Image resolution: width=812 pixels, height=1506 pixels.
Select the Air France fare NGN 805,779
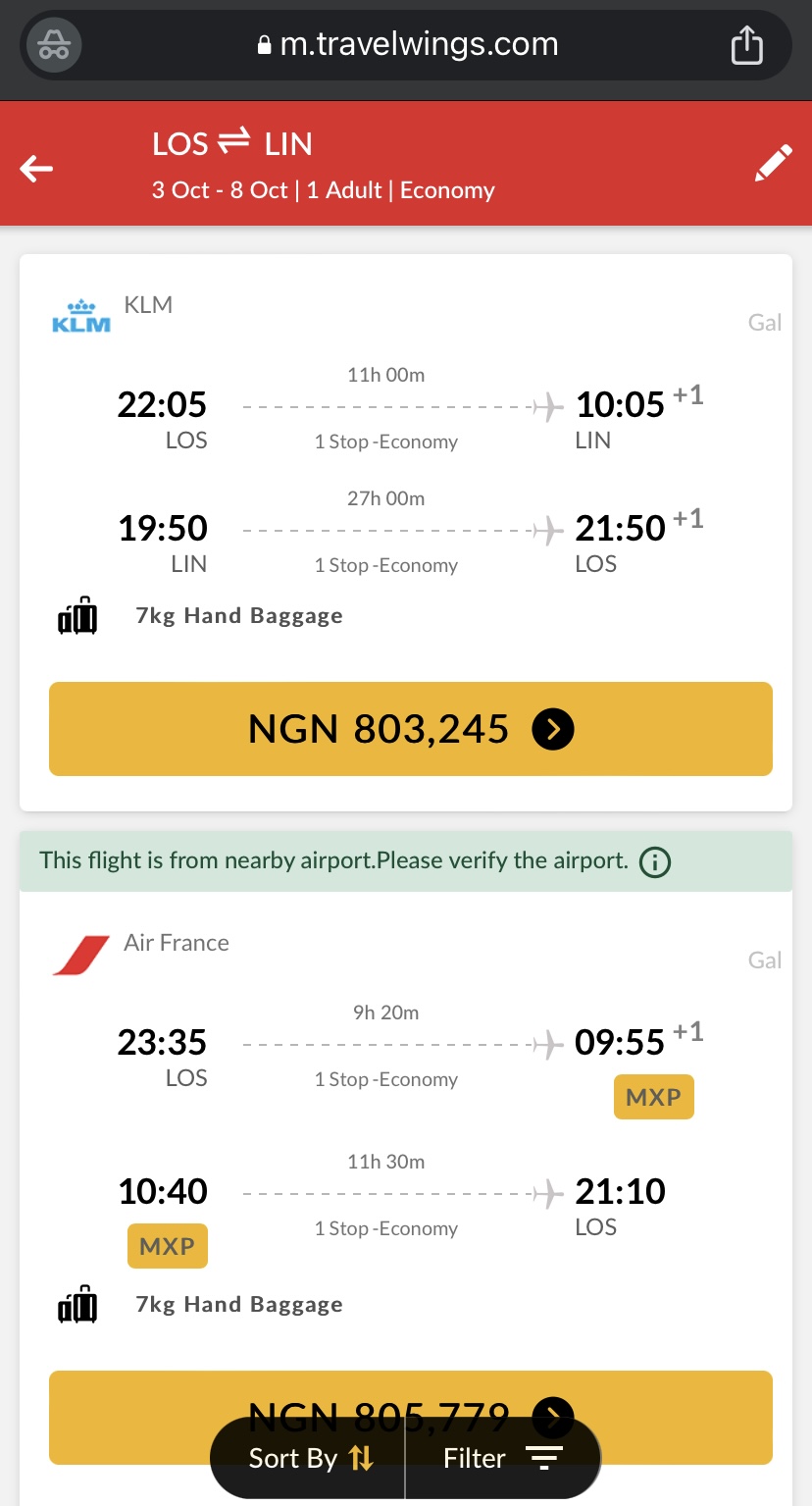(411, 1392)
